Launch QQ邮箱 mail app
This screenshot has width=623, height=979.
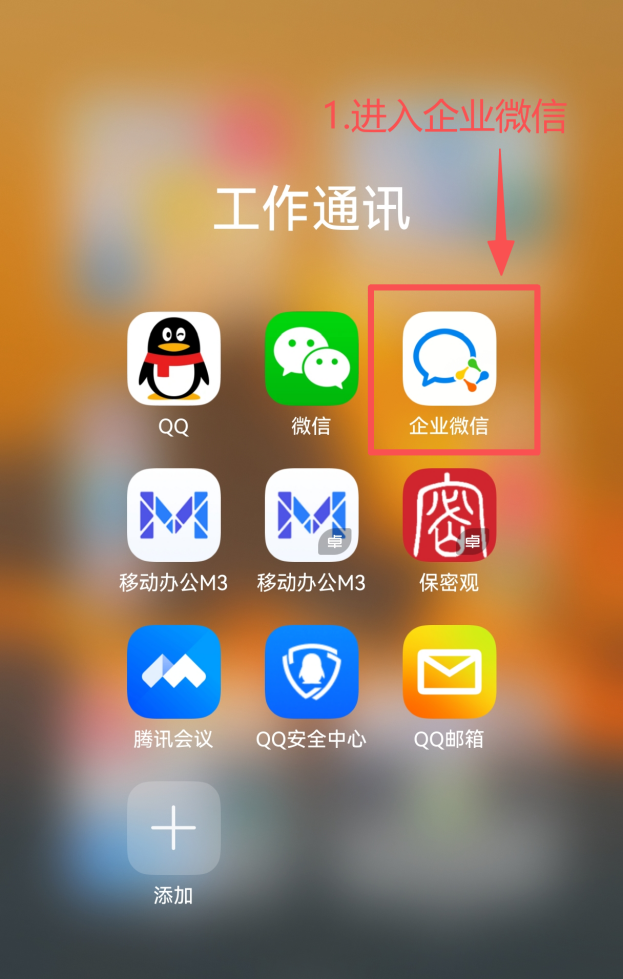coord(449,672)
